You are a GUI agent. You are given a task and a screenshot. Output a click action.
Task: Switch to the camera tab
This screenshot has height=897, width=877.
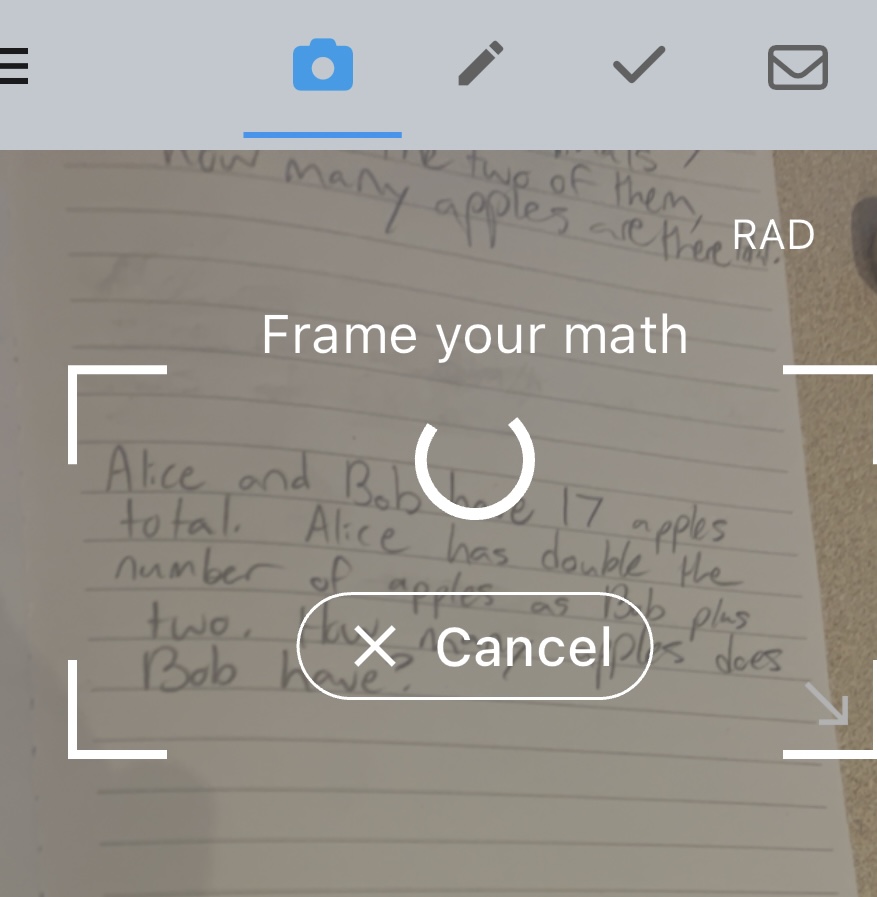tap(322, 68)
